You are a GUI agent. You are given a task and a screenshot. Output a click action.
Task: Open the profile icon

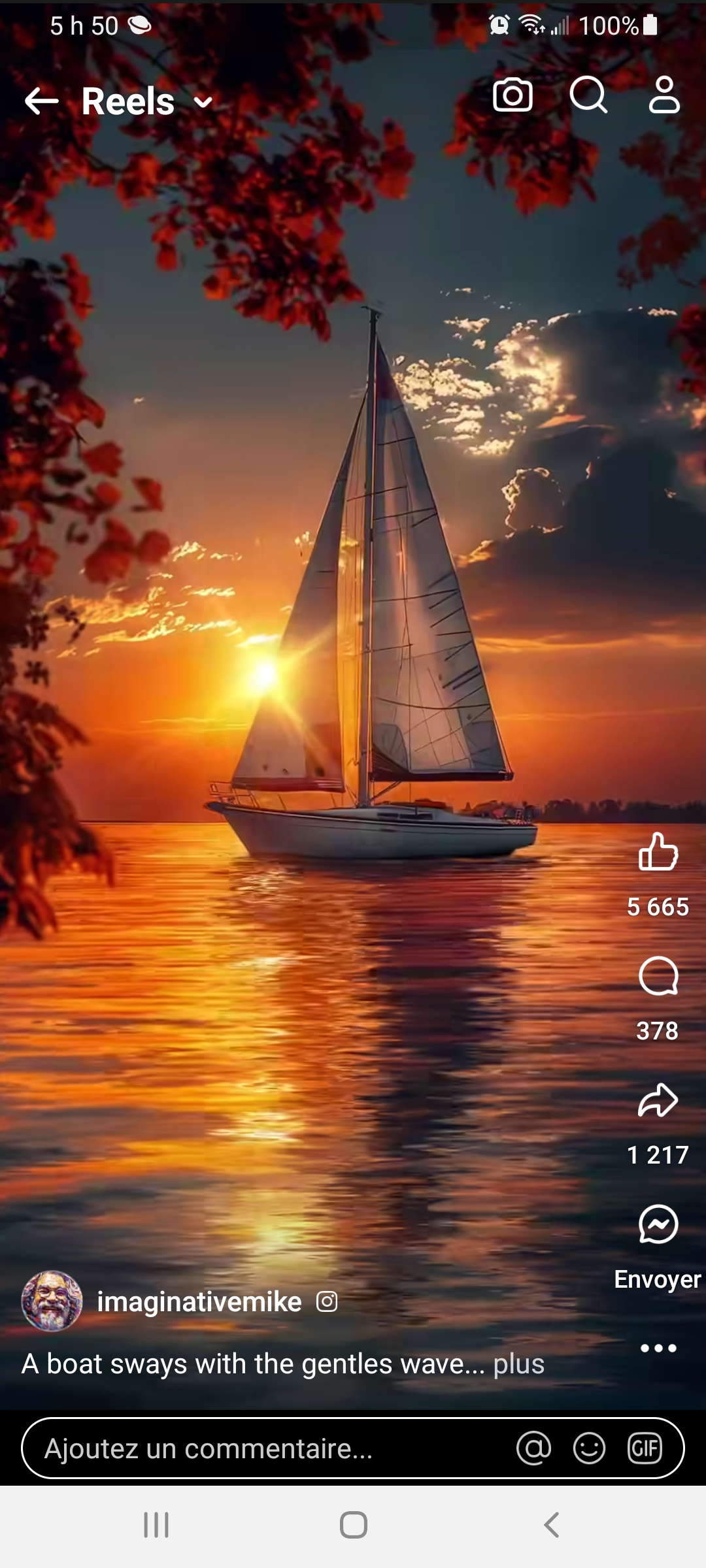(664, 95)
